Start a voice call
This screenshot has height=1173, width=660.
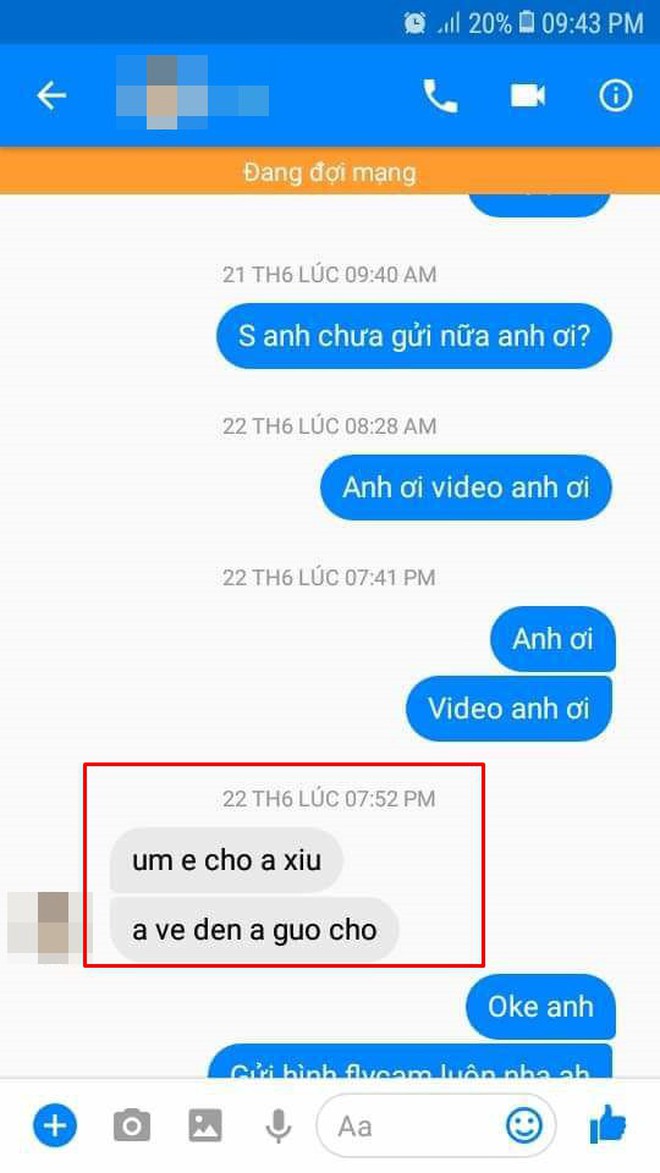pyautogui.click(x=440, y=96)
